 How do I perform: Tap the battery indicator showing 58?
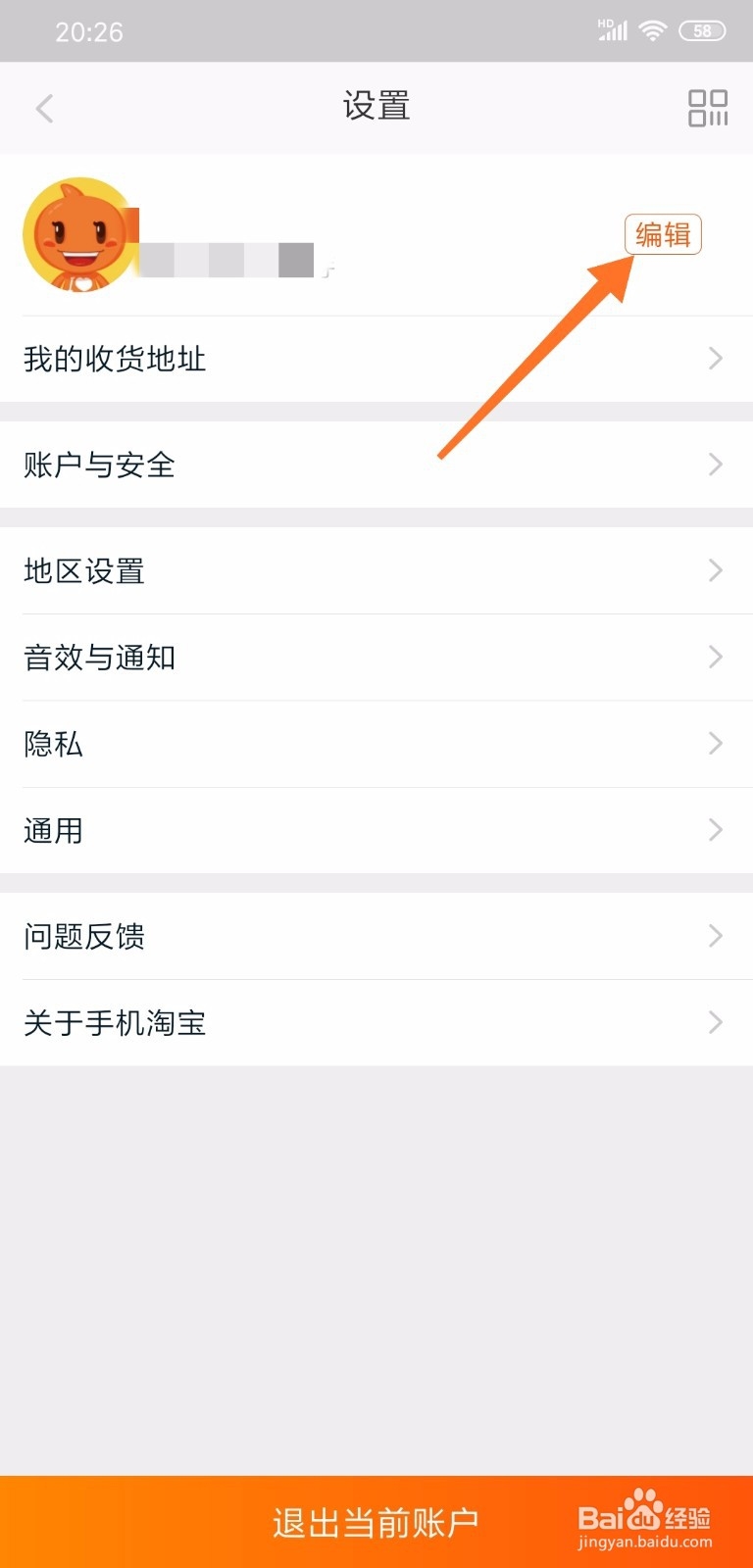click(x=702, y=30)
